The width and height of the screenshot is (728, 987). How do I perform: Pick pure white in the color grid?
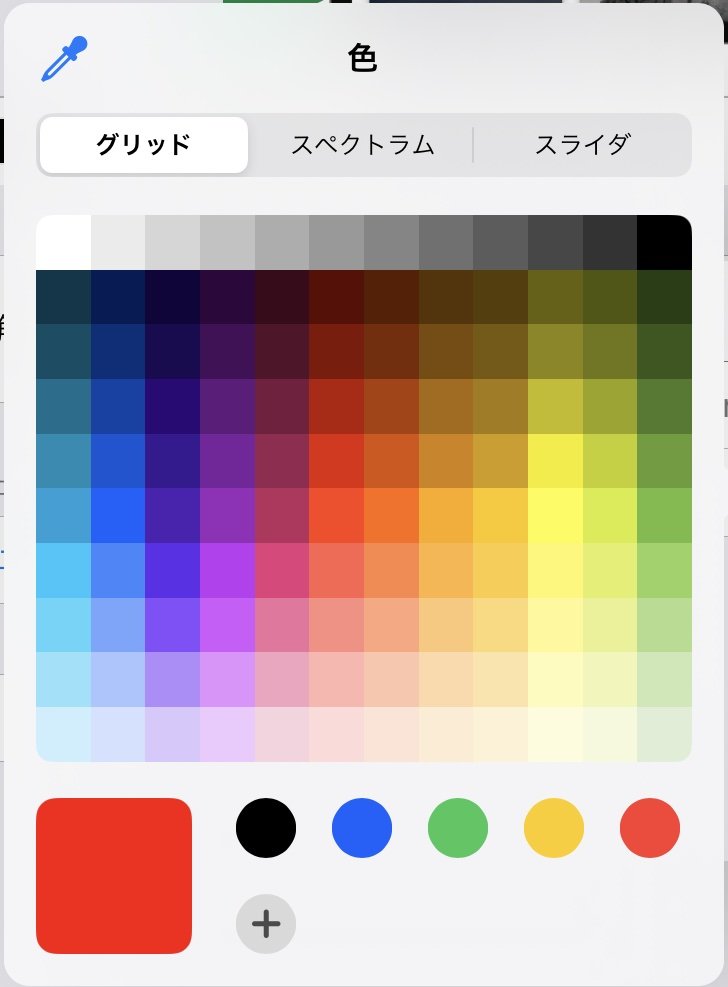pyautogui.click(x=63, y=243)
